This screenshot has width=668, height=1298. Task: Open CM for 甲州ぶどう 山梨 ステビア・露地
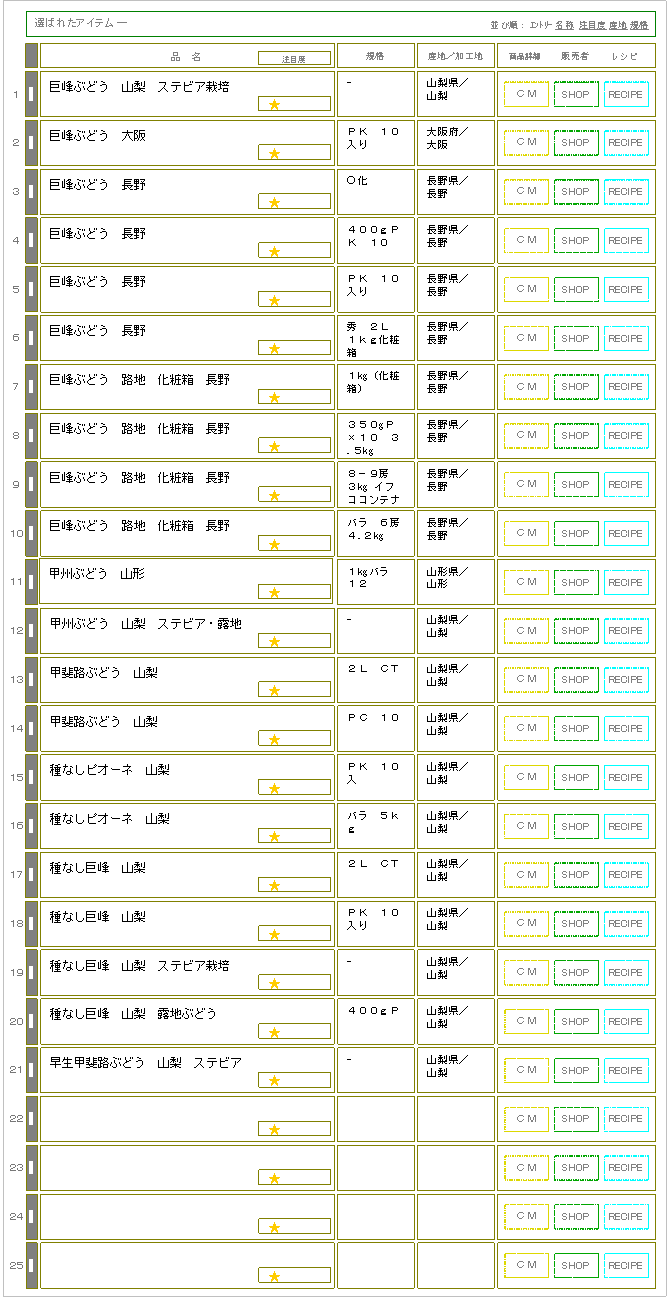point(526,631)
